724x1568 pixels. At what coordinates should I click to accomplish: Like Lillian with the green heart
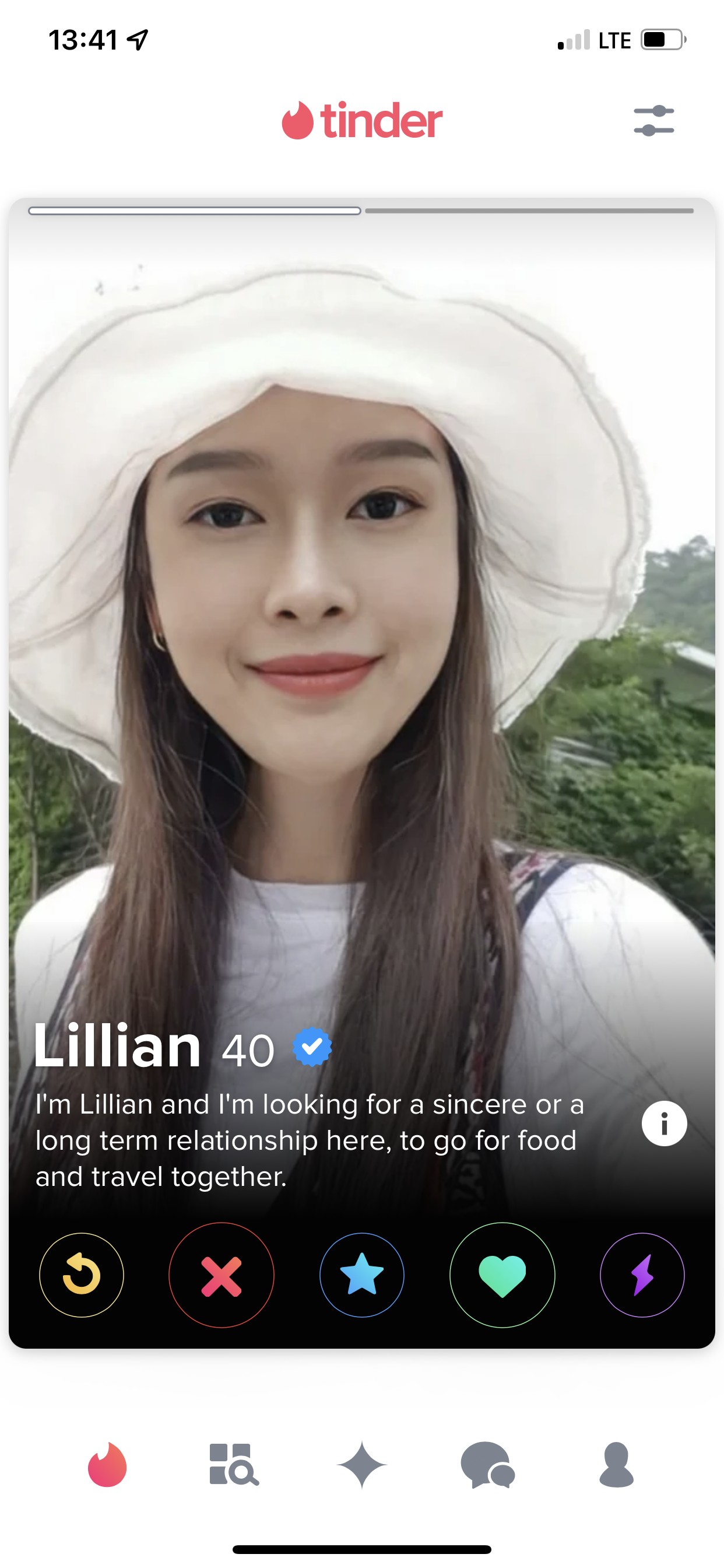(x=502, y=1275)
